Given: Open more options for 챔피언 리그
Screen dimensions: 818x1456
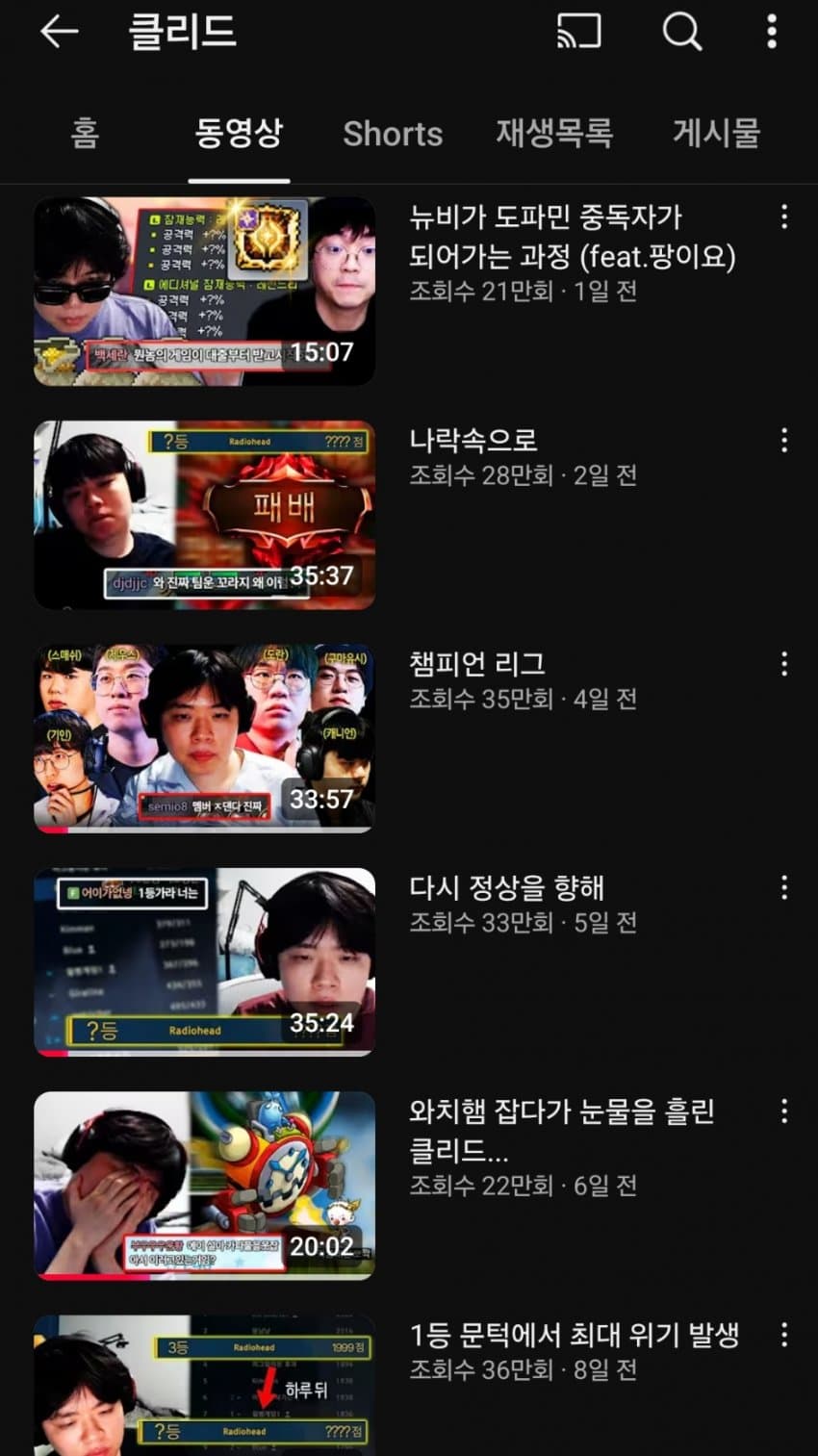Looking at the screenshot, I should 784,664.
